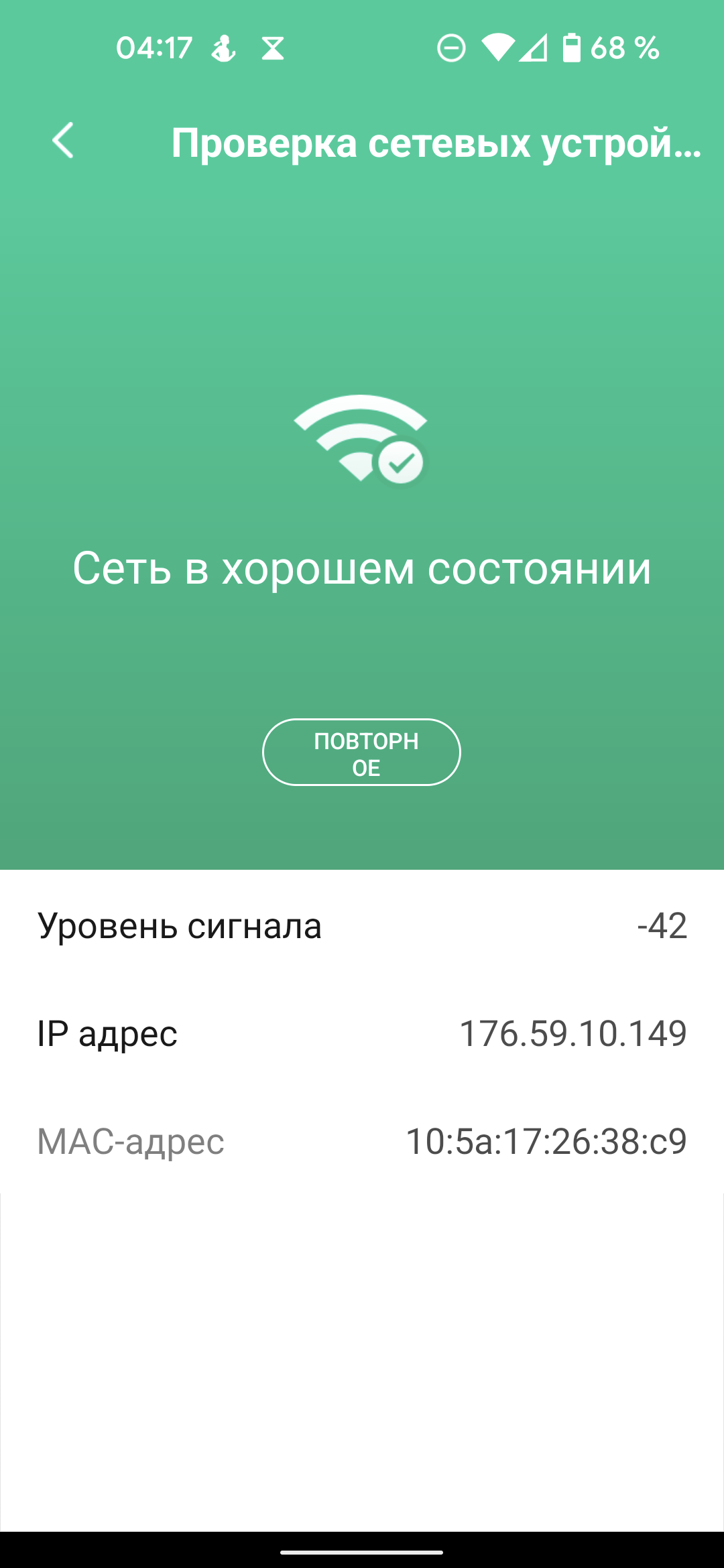Go back using the top-left arrow
The height and width of the screenshot is (1568, 724).
coord(63,141)
